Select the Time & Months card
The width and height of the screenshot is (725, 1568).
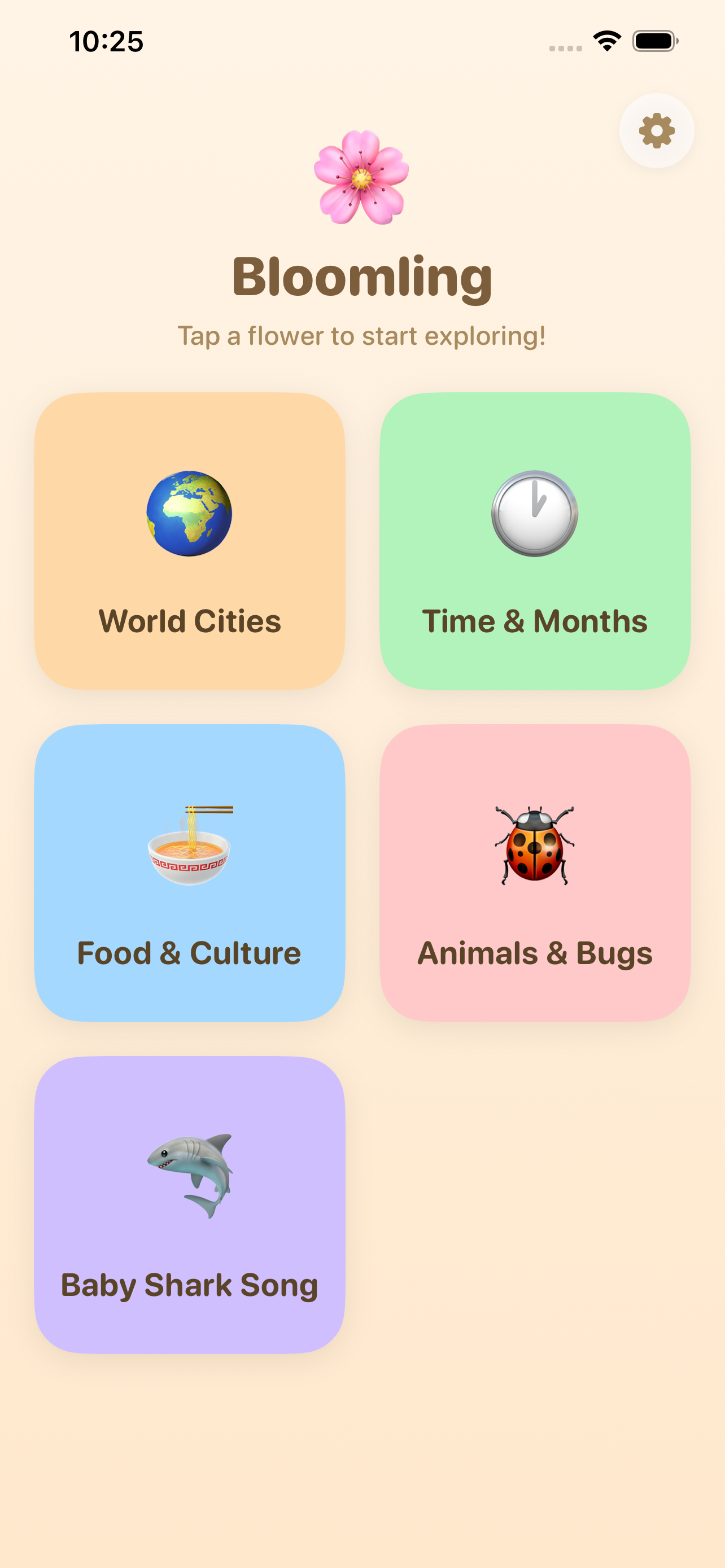(535, 541)
